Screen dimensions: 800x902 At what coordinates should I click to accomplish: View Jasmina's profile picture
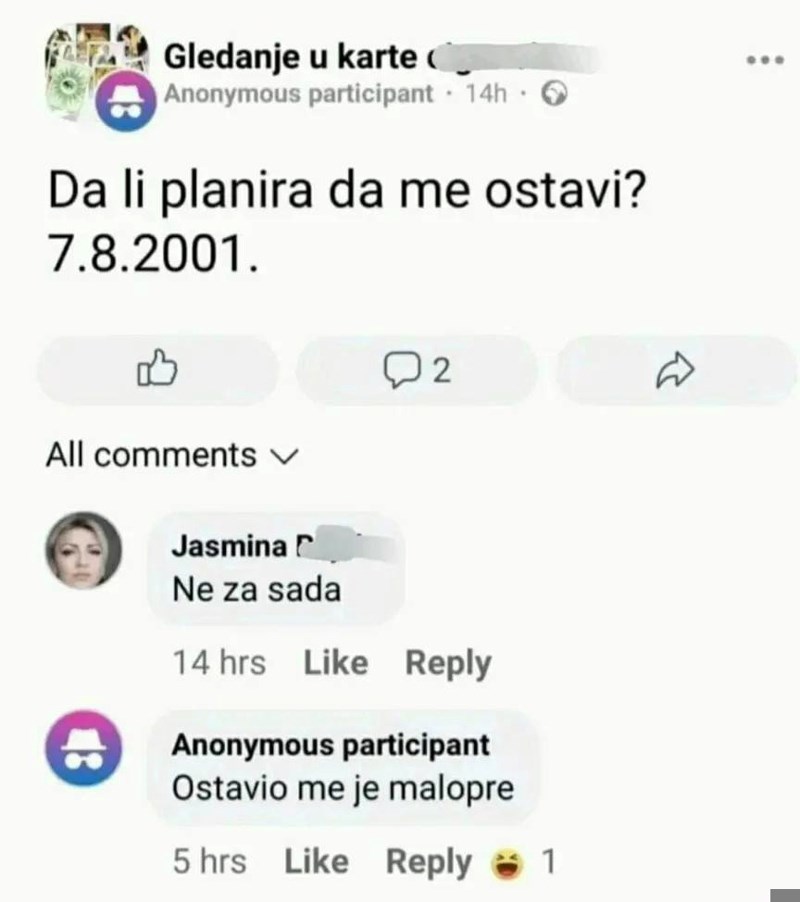pos(84,552)
